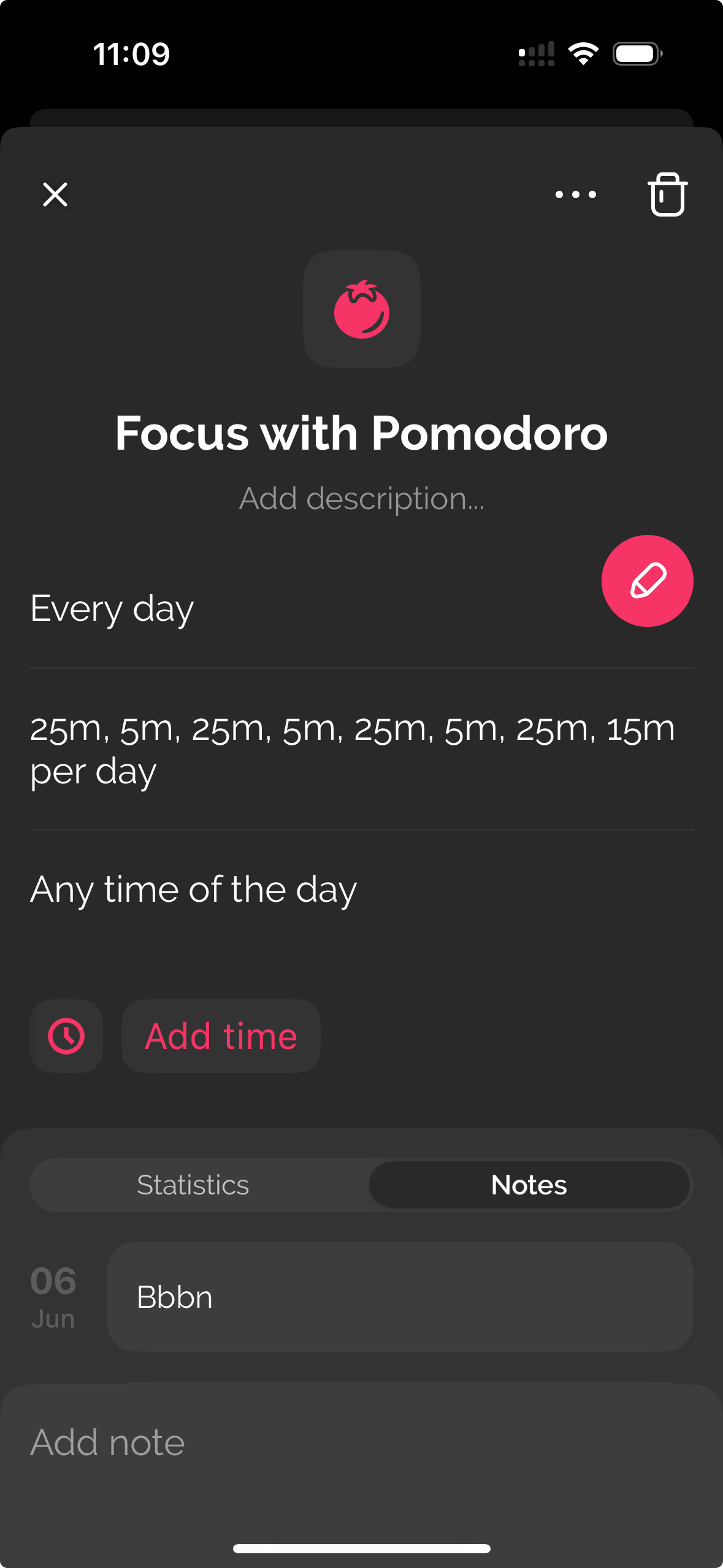Tap the Add description field
The width and height of the screenshot is (723, 1568).
[x=362, y=499]
